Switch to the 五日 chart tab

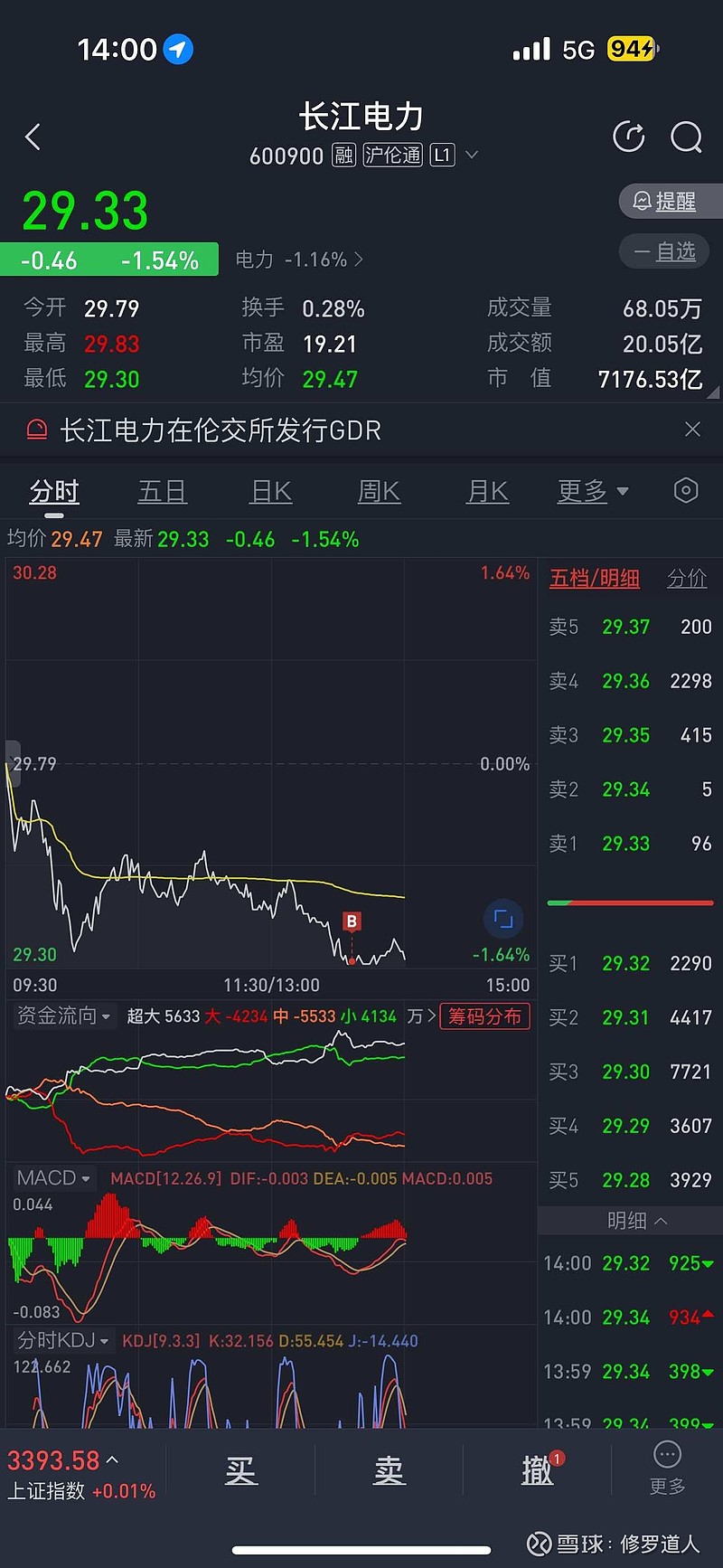click(x=163, y=491)
